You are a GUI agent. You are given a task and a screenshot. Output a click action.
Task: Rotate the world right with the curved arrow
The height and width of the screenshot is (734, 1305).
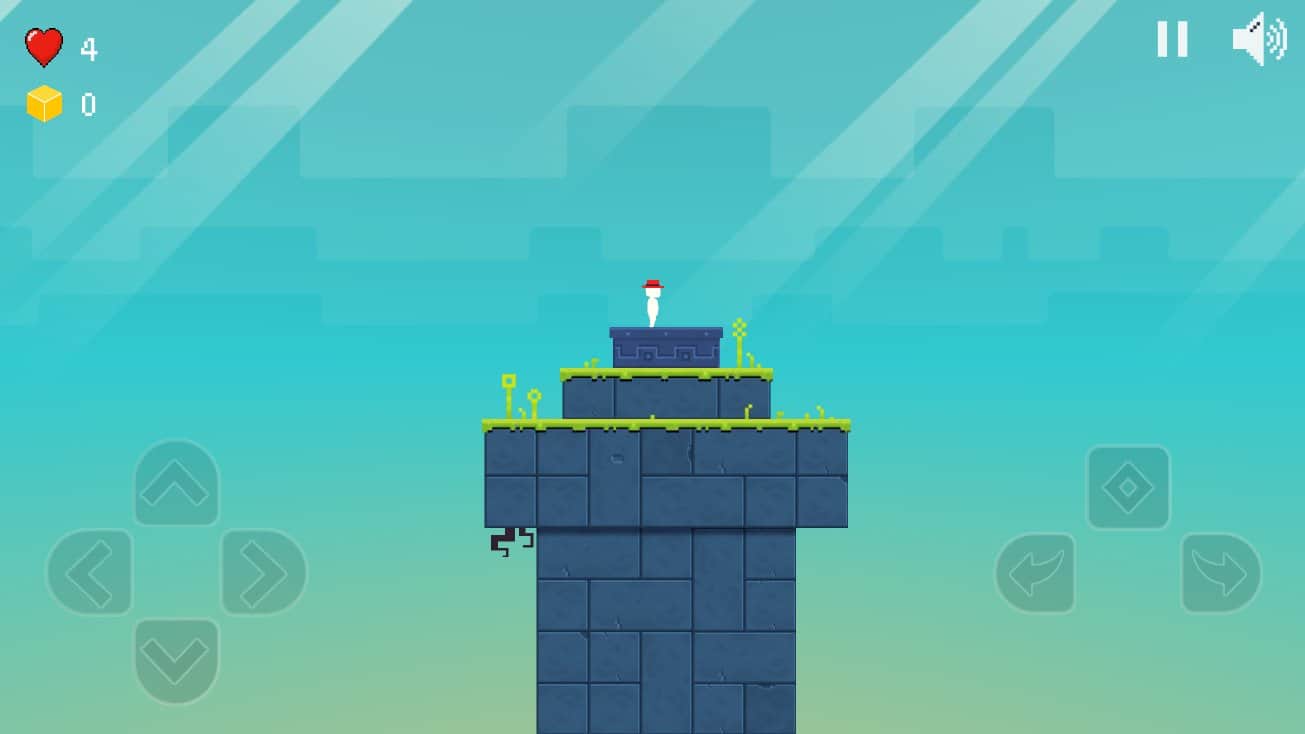(x=1221, y=573)
